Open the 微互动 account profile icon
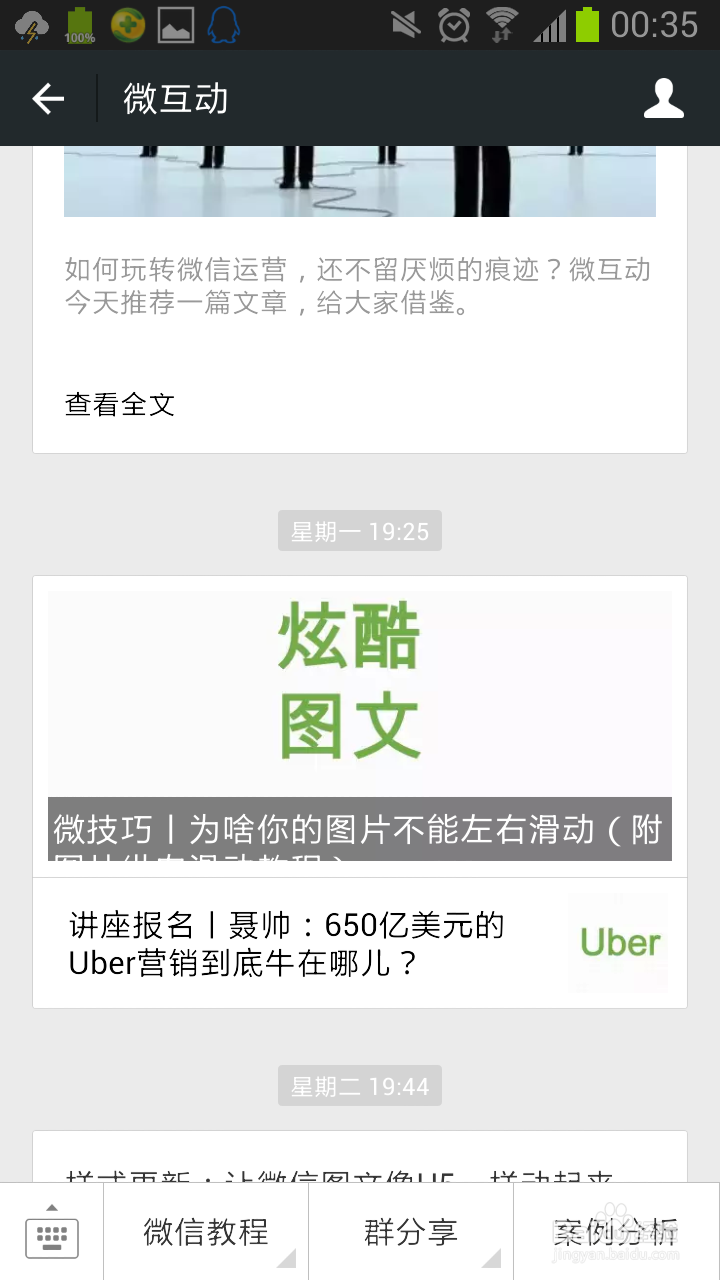This screenshot has width=720, height=1280. (663, 98)
